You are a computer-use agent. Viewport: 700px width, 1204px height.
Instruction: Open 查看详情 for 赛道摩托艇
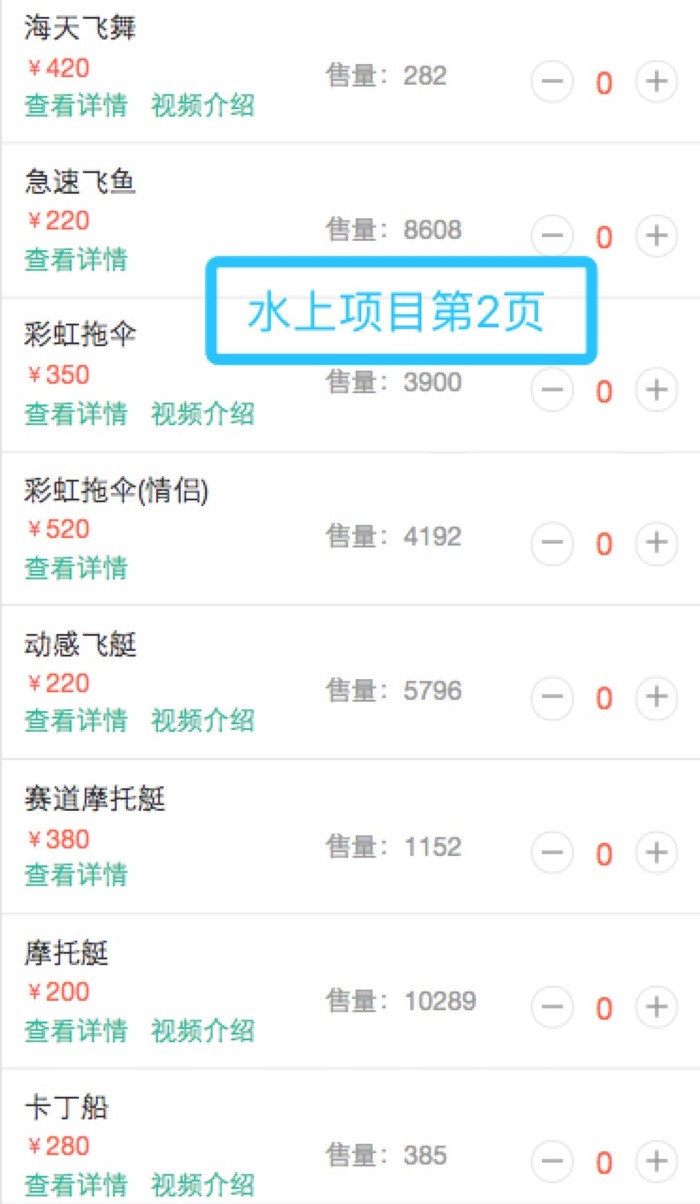click(76, 875)
